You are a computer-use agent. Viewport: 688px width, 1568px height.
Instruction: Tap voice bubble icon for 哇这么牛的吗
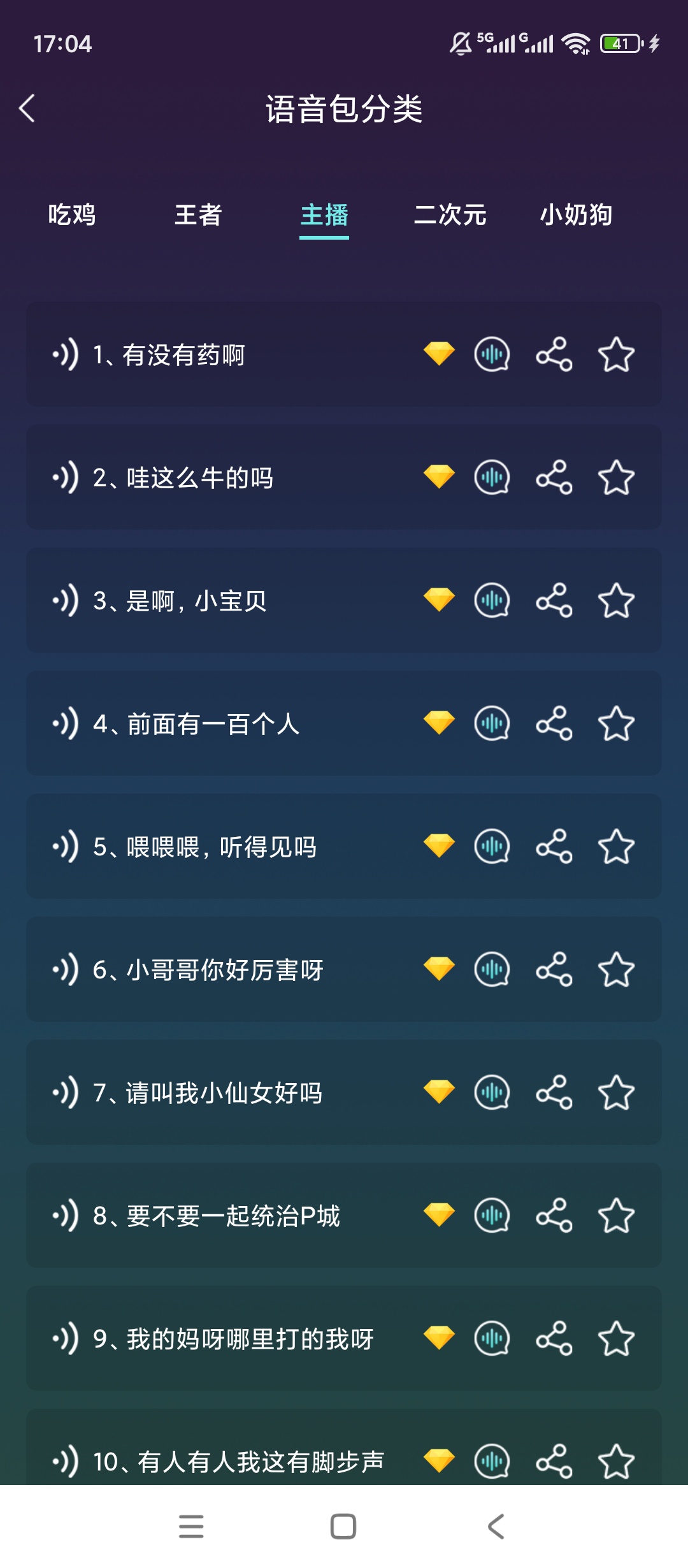(492, 477)
